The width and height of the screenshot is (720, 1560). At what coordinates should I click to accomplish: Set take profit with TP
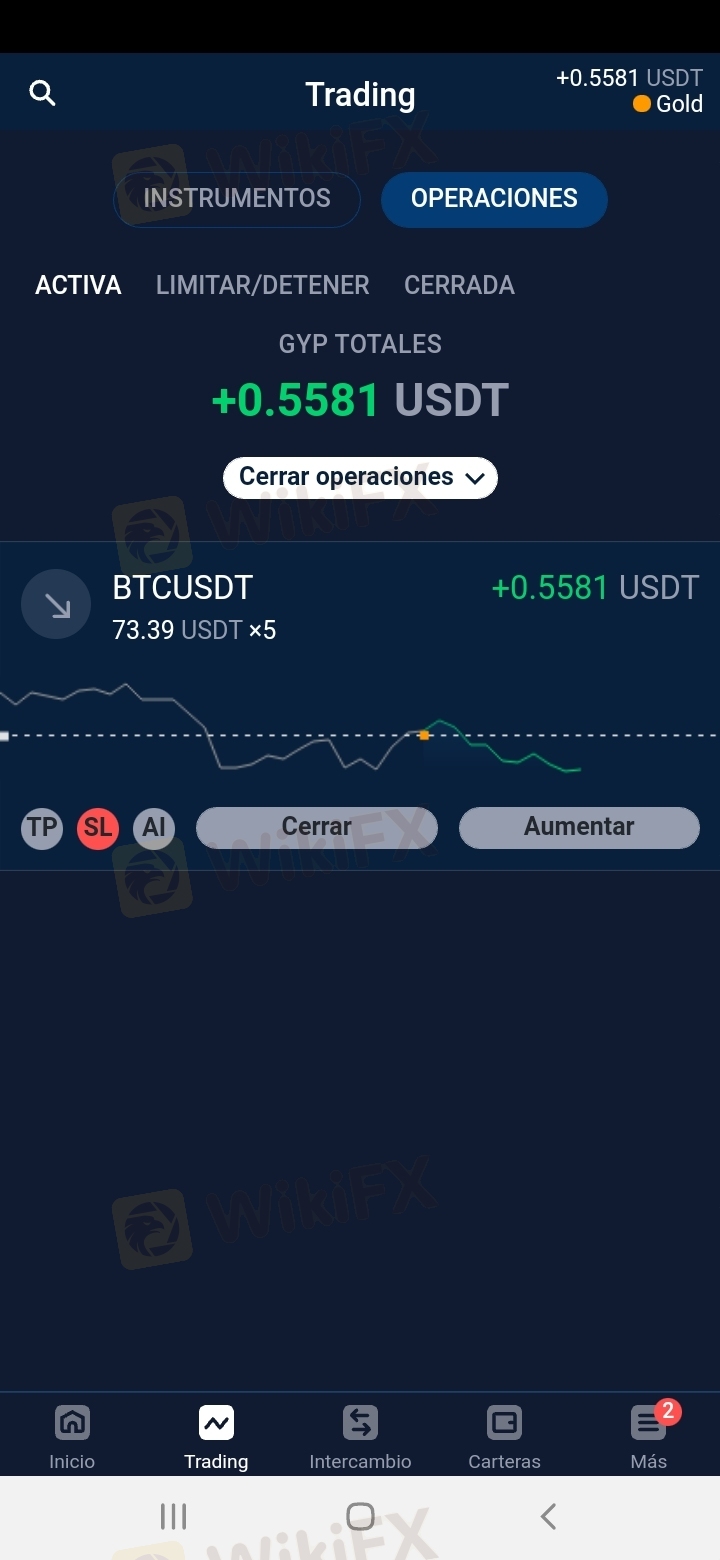[x=42, y=828]
